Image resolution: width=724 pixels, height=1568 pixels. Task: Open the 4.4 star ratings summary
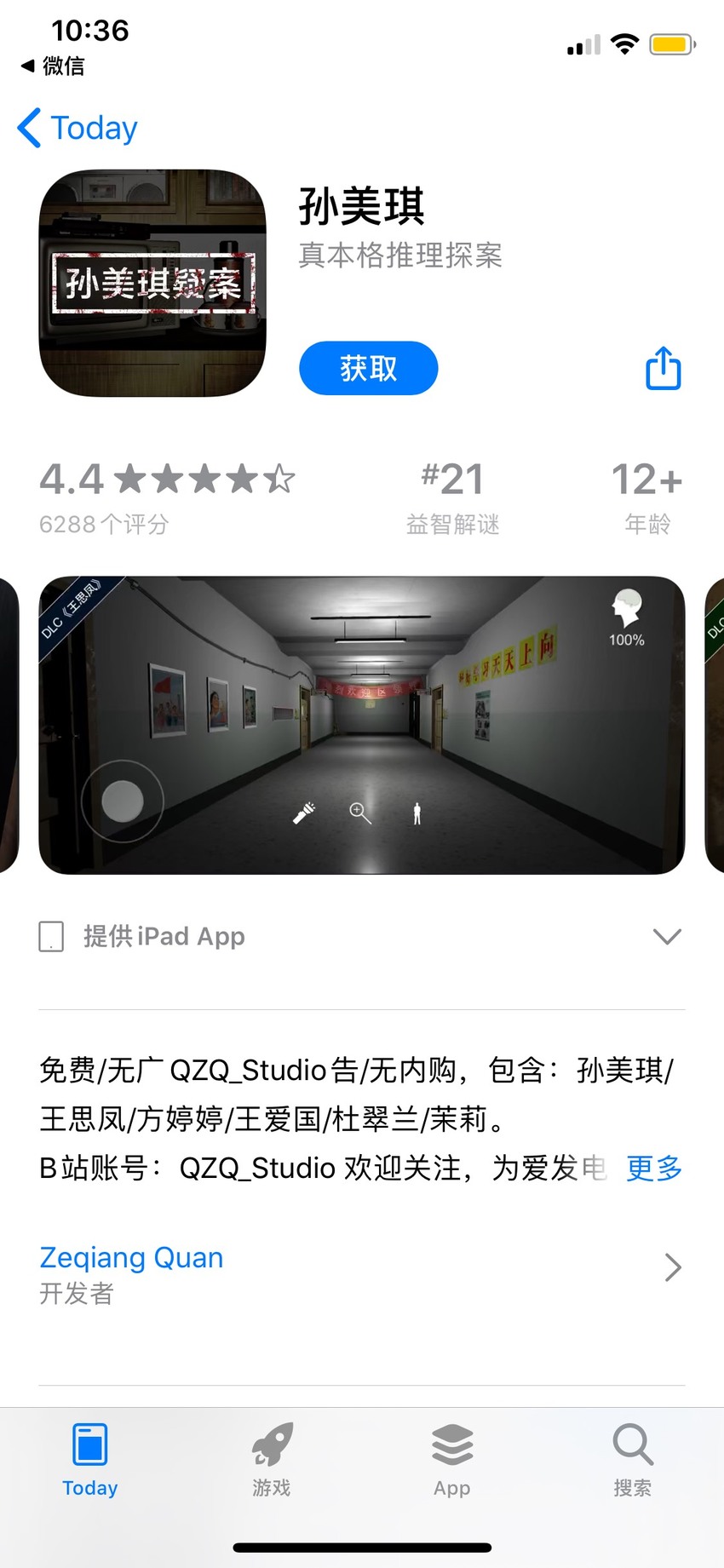(167, 497)
